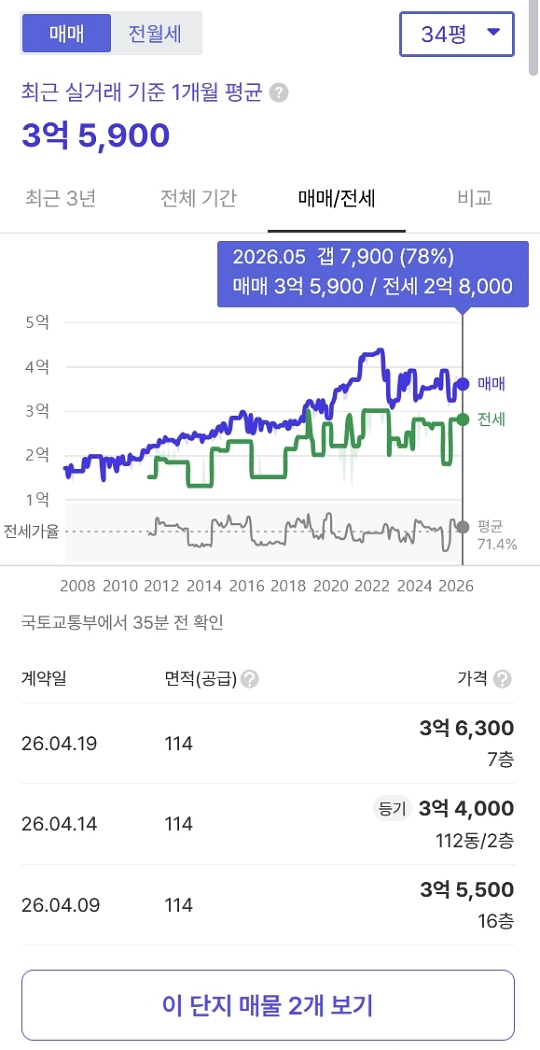The height and width of the screenshot is (1050, 540).
Task: Switch to the 최근 3년 tab
Action: pos(60,198)
